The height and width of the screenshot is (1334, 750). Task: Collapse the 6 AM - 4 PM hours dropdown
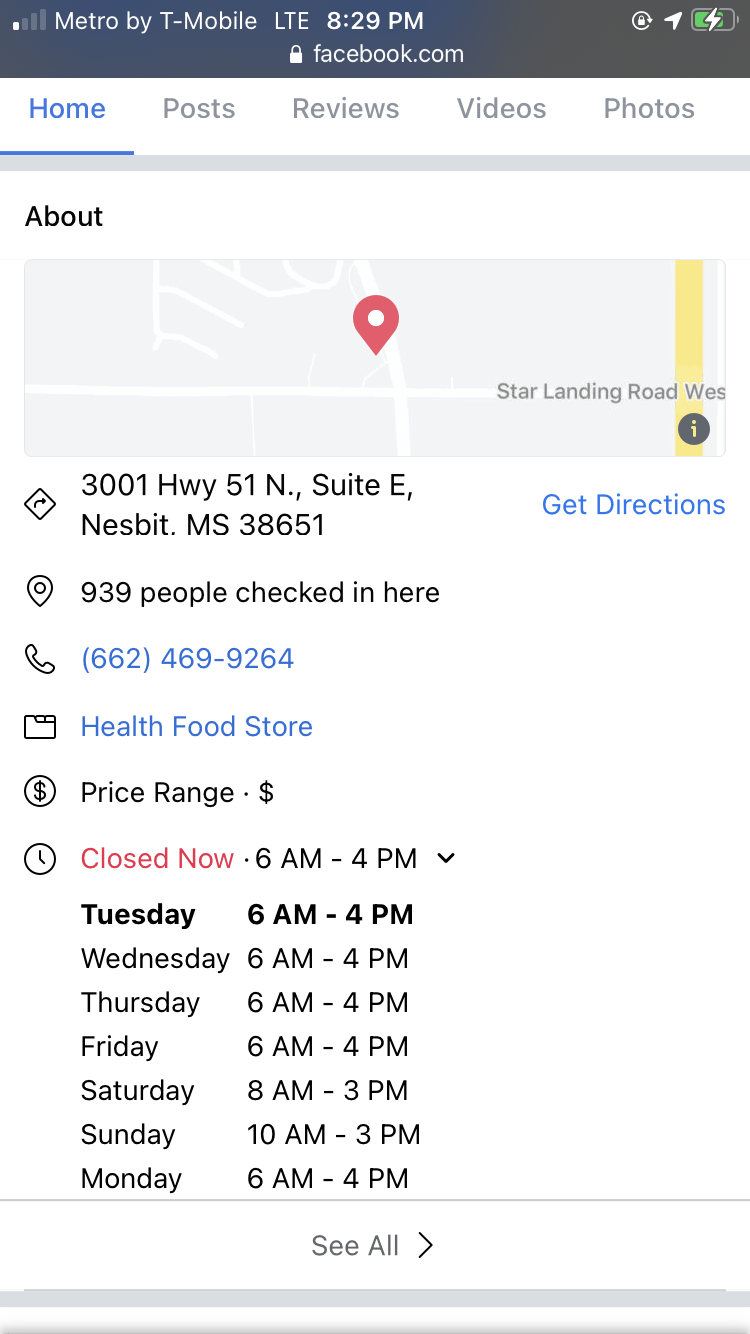(445, 858)
